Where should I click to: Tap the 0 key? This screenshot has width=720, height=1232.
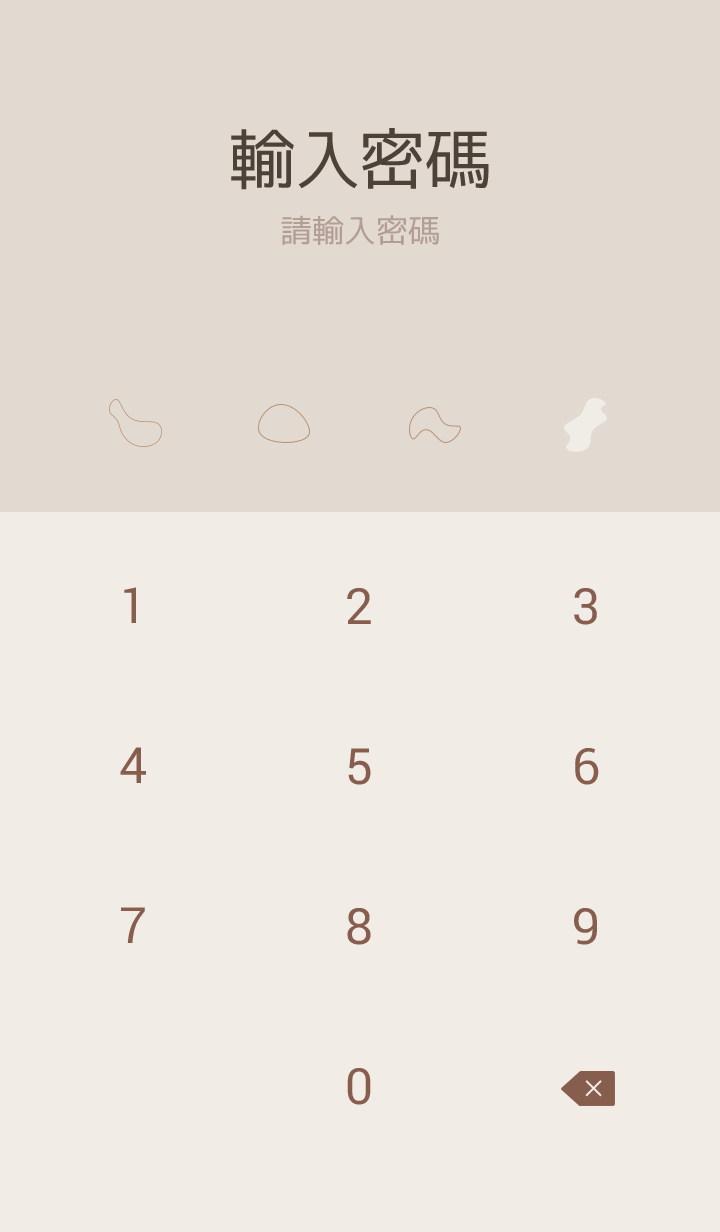359,1087
